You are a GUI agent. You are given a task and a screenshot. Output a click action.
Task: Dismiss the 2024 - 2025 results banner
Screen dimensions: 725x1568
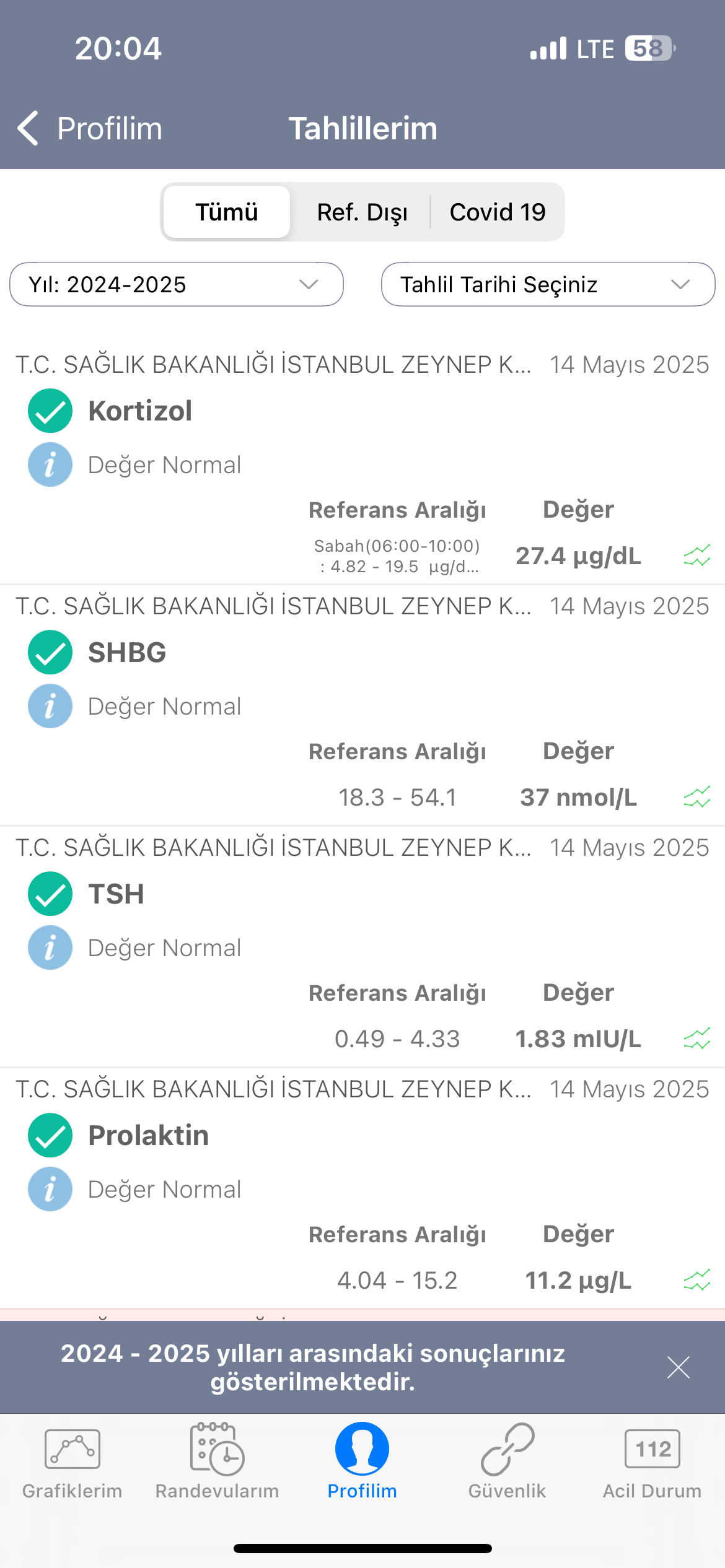pos(679,1367)
